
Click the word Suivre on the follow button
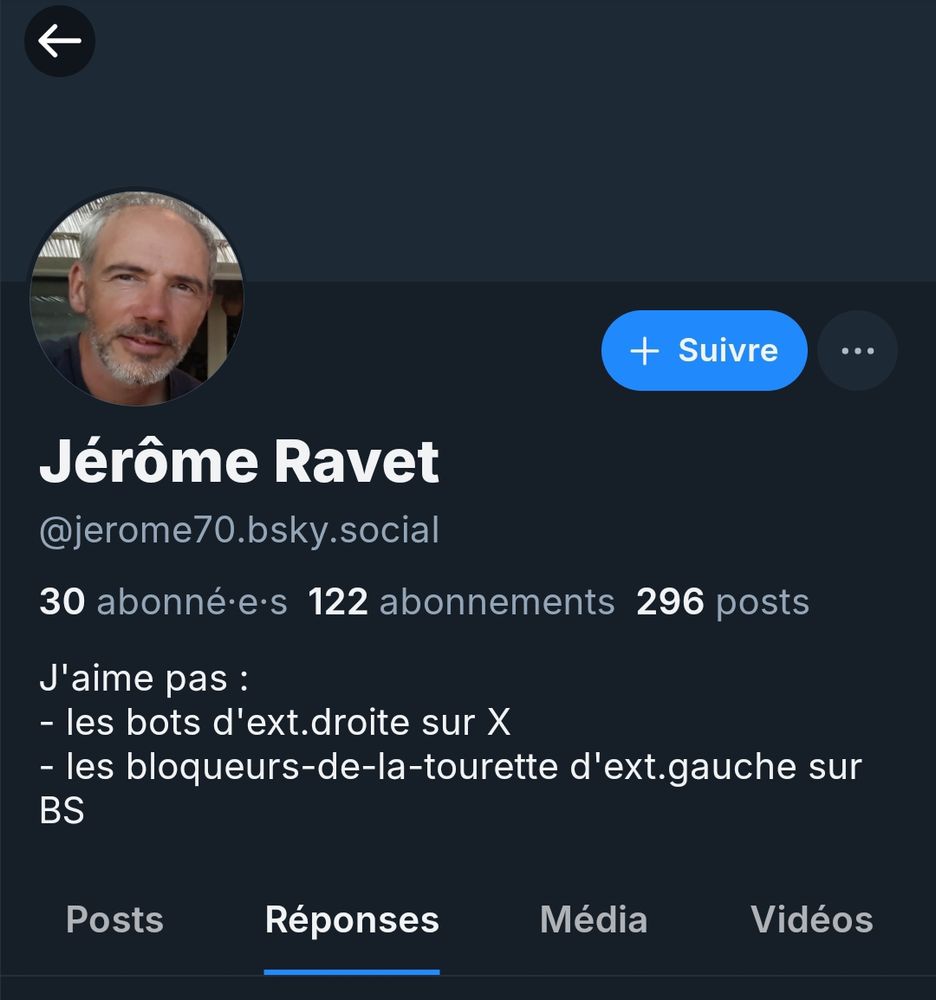coord(727,350)
